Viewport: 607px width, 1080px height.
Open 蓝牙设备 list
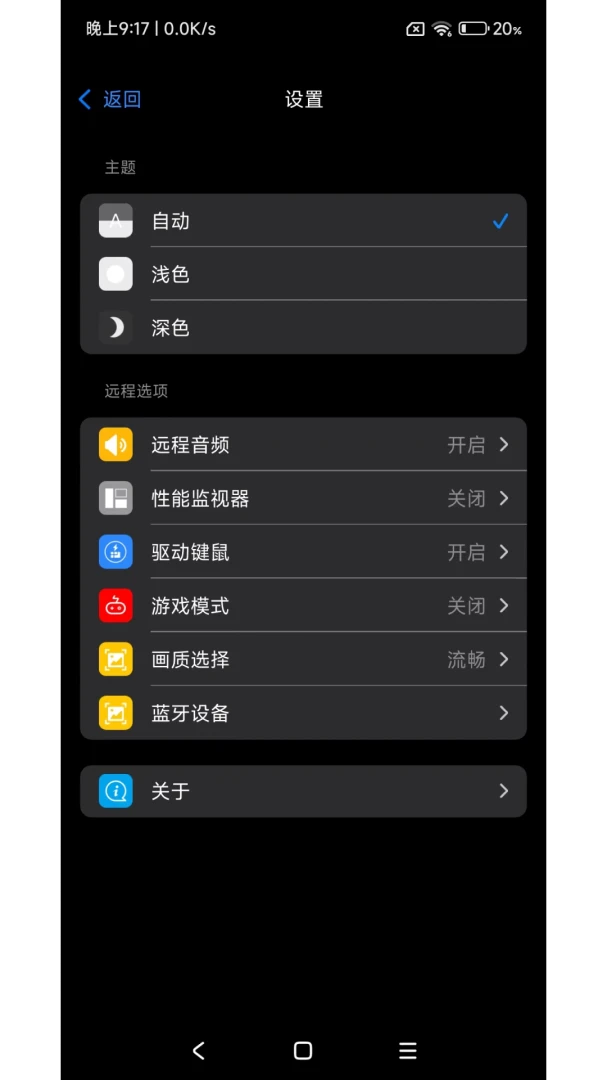[x=302, y=713]
